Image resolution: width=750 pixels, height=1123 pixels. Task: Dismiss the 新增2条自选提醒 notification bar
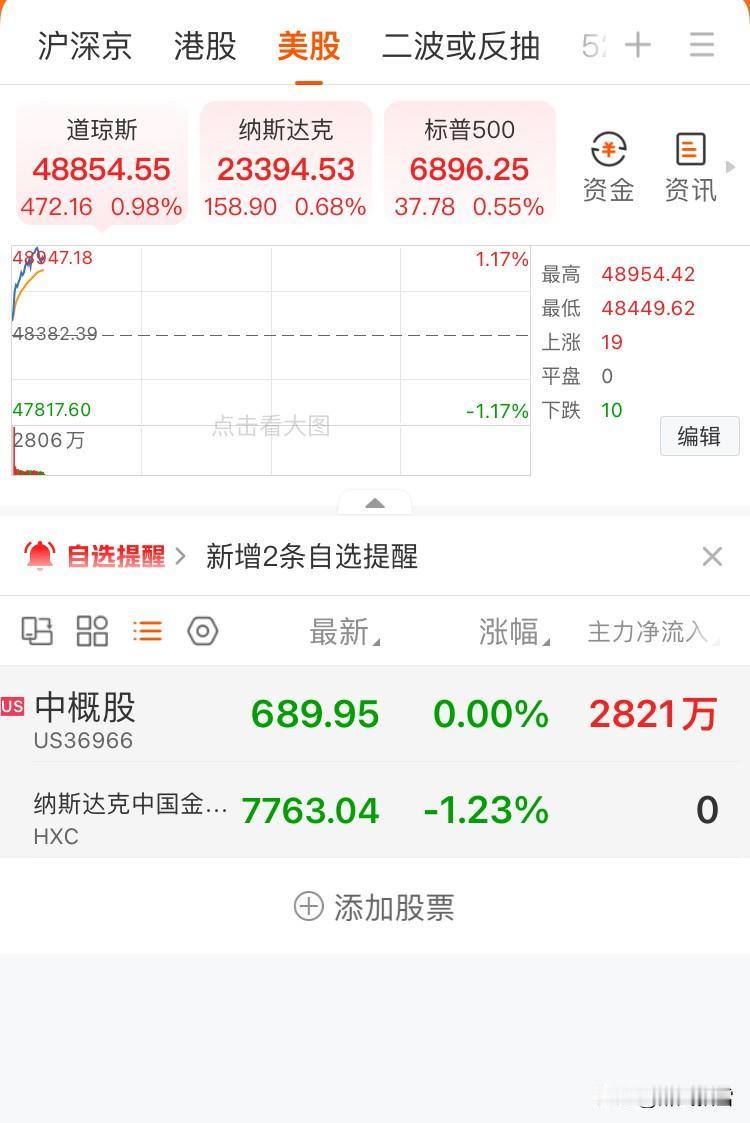pyautogui.click(x=712, y=556)
